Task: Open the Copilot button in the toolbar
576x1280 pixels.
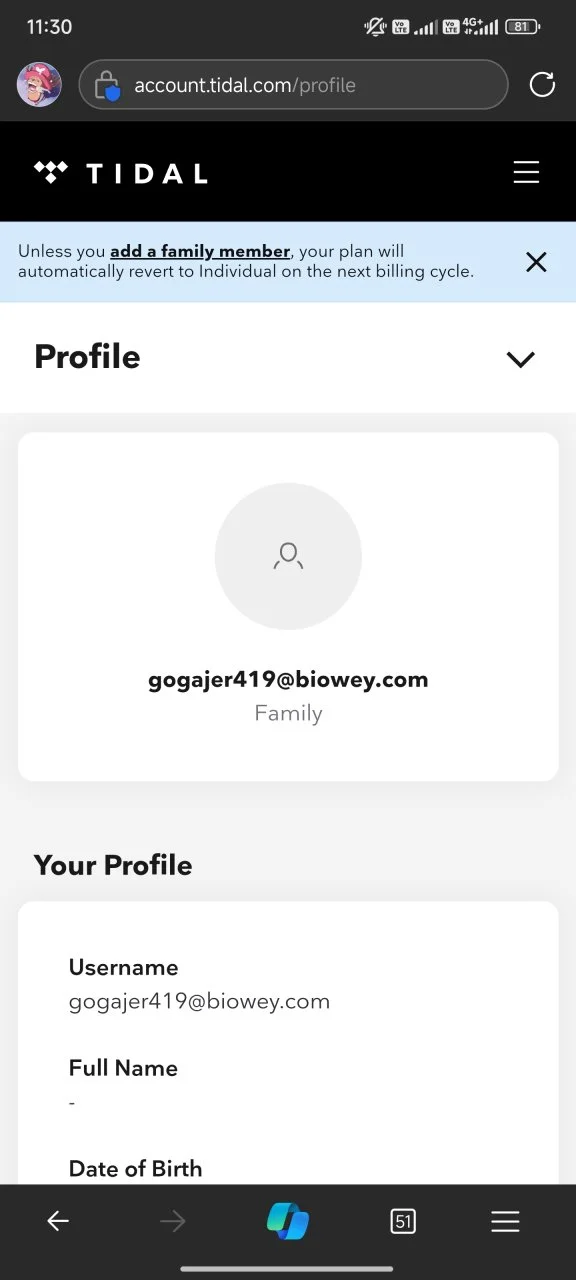Action: (288, 1221)
